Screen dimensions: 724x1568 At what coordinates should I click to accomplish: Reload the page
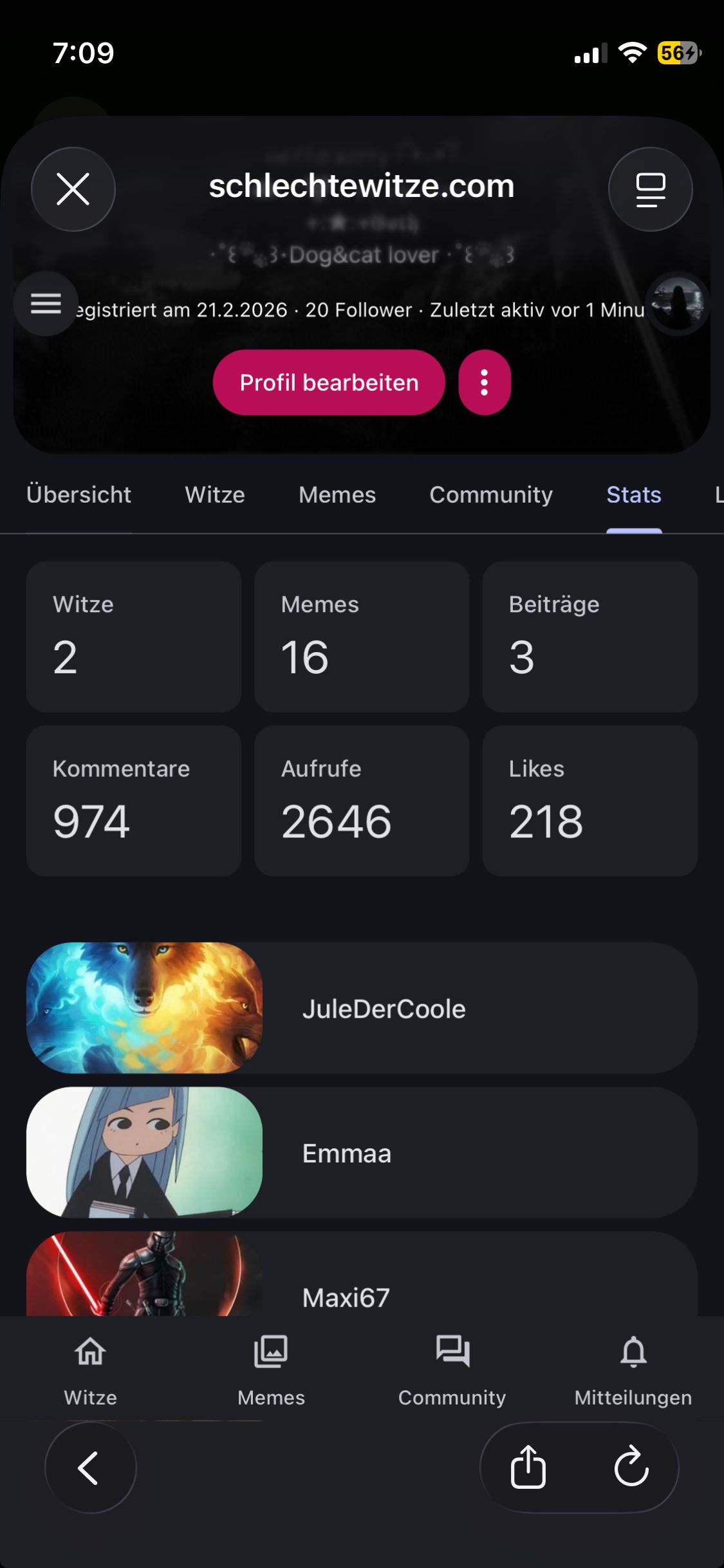(631, 1468)
